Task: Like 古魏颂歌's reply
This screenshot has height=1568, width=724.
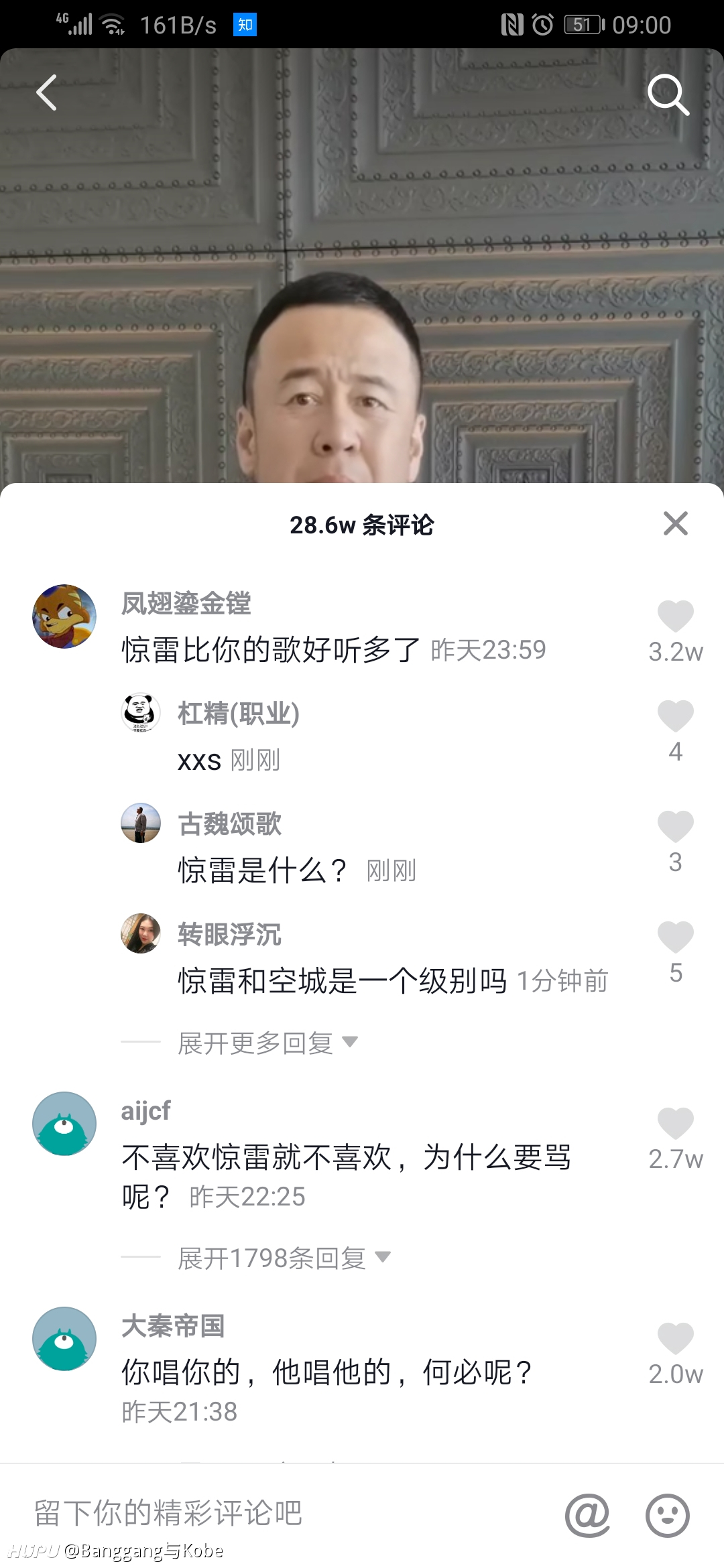Action: click(675, 826)
